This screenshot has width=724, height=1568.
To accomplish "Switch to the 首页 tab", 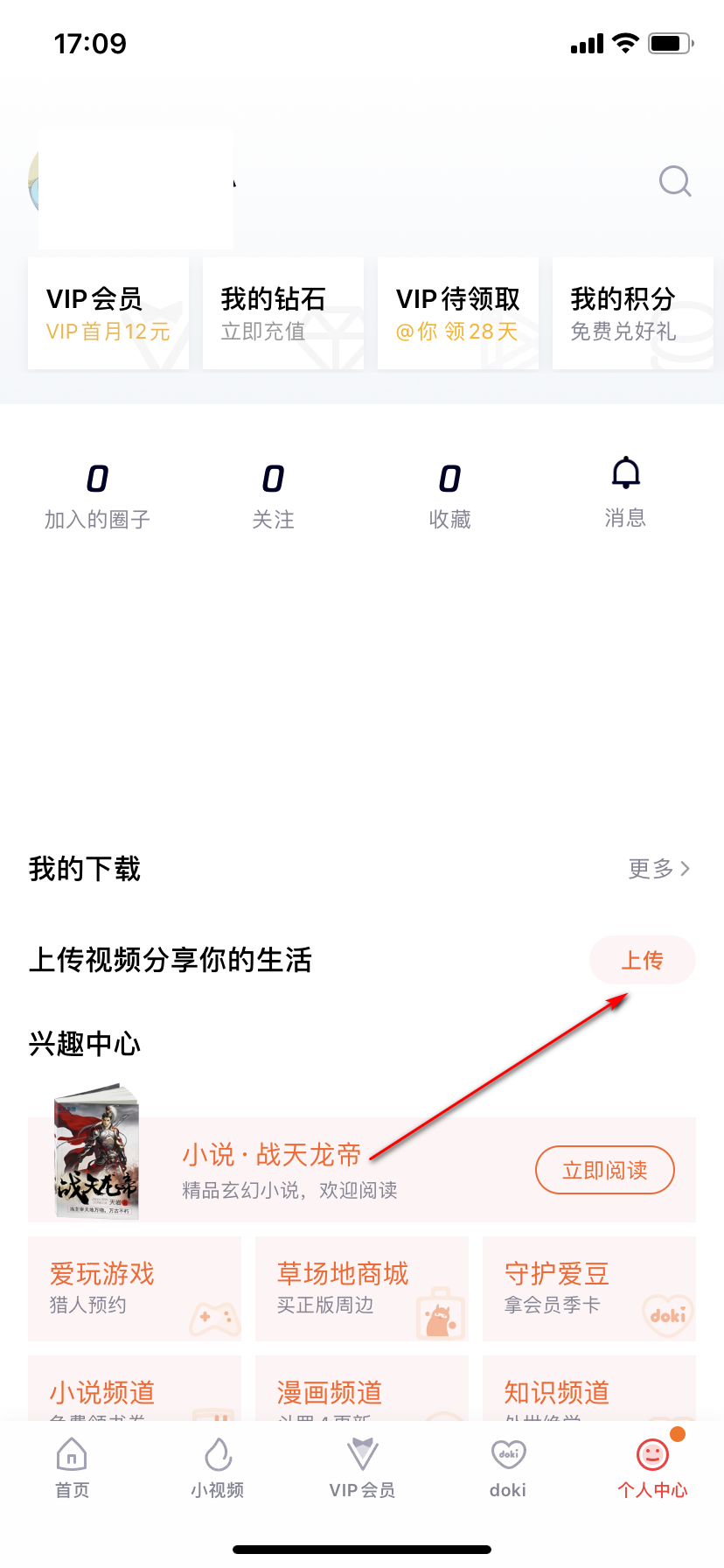I will (x=72, y=1467).
